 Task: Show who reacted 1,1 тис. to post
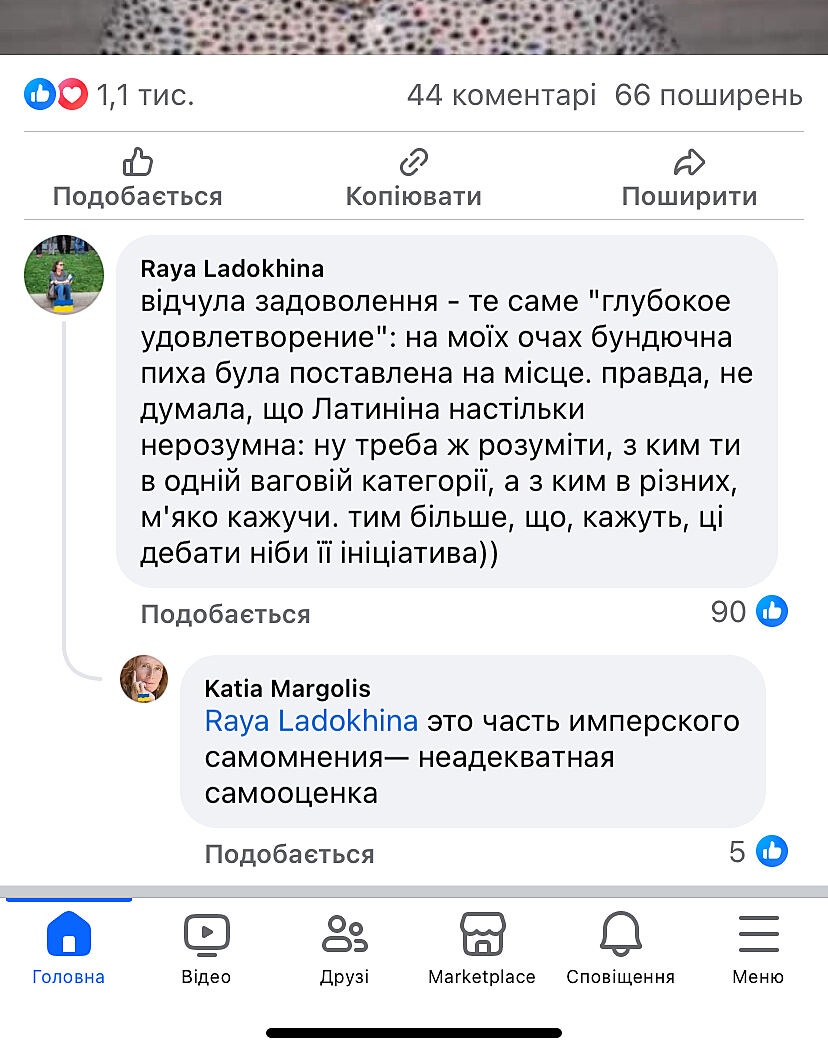[x=109, y=95]
